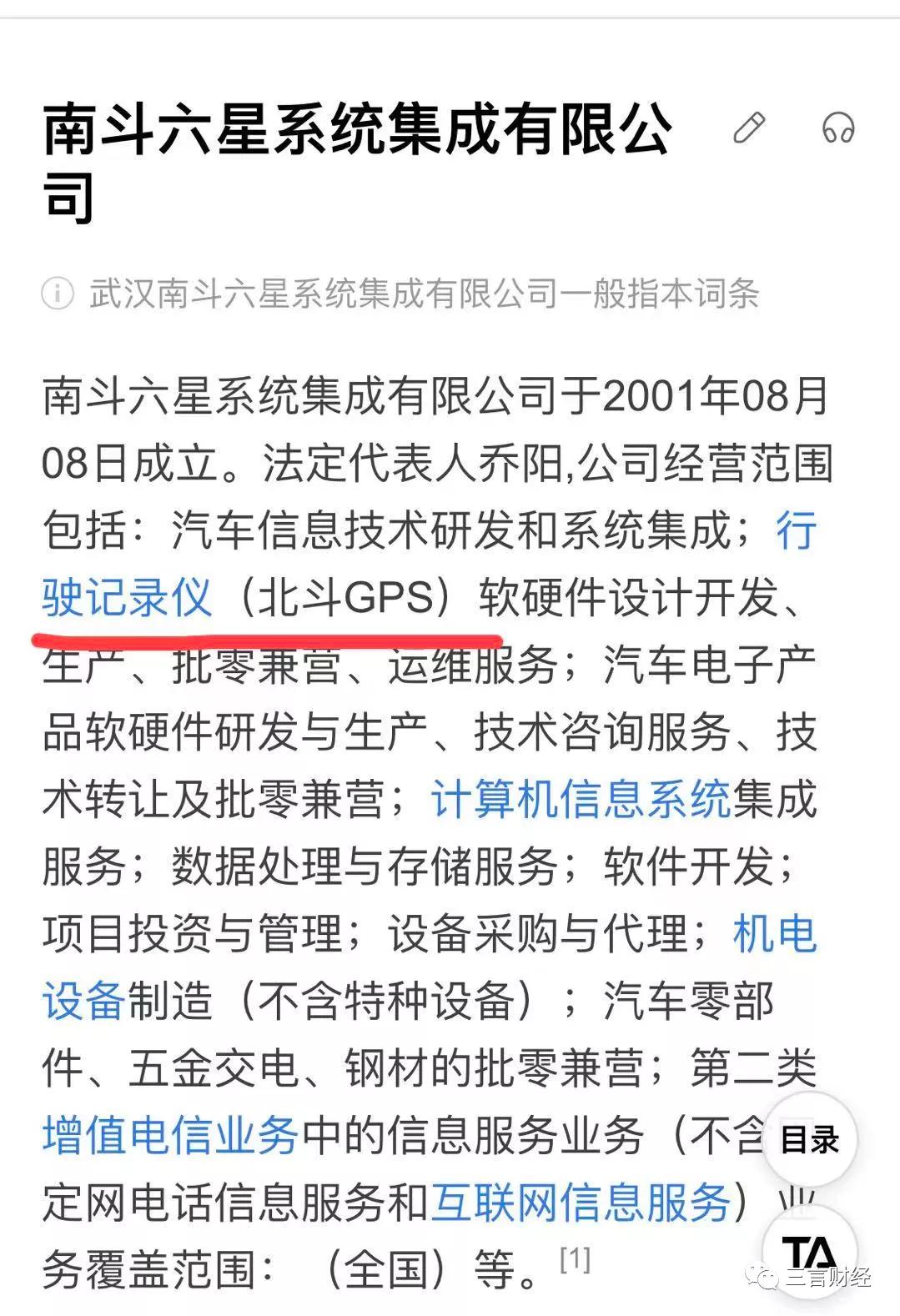Listen to the entry via the headphones icon
Image resolution: width=900 pixels, height=1316 pixels.
click(837, 128)
